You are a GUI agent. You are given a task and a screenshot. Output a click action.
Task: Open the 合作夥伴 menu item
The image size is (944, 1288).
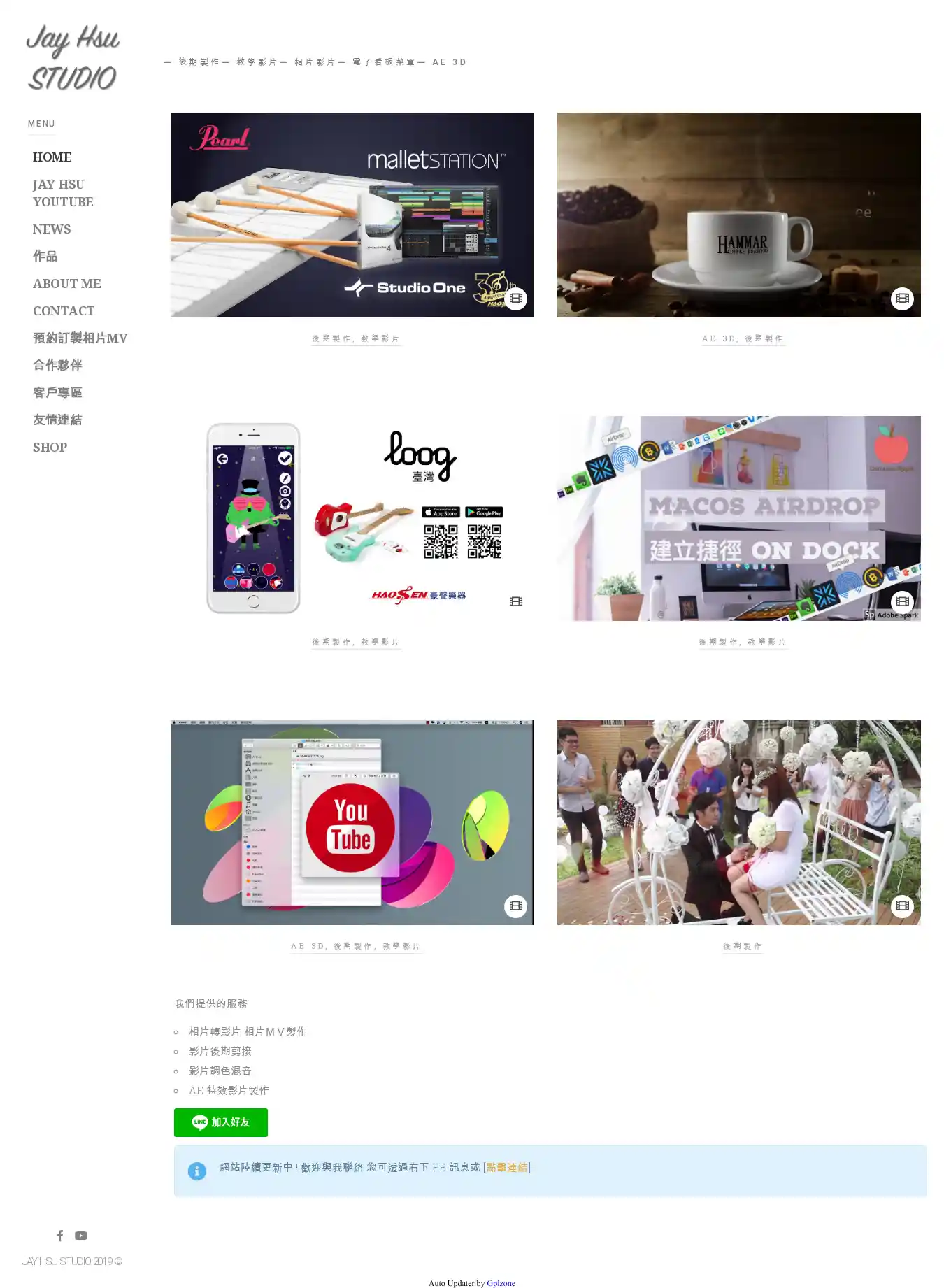57,365
